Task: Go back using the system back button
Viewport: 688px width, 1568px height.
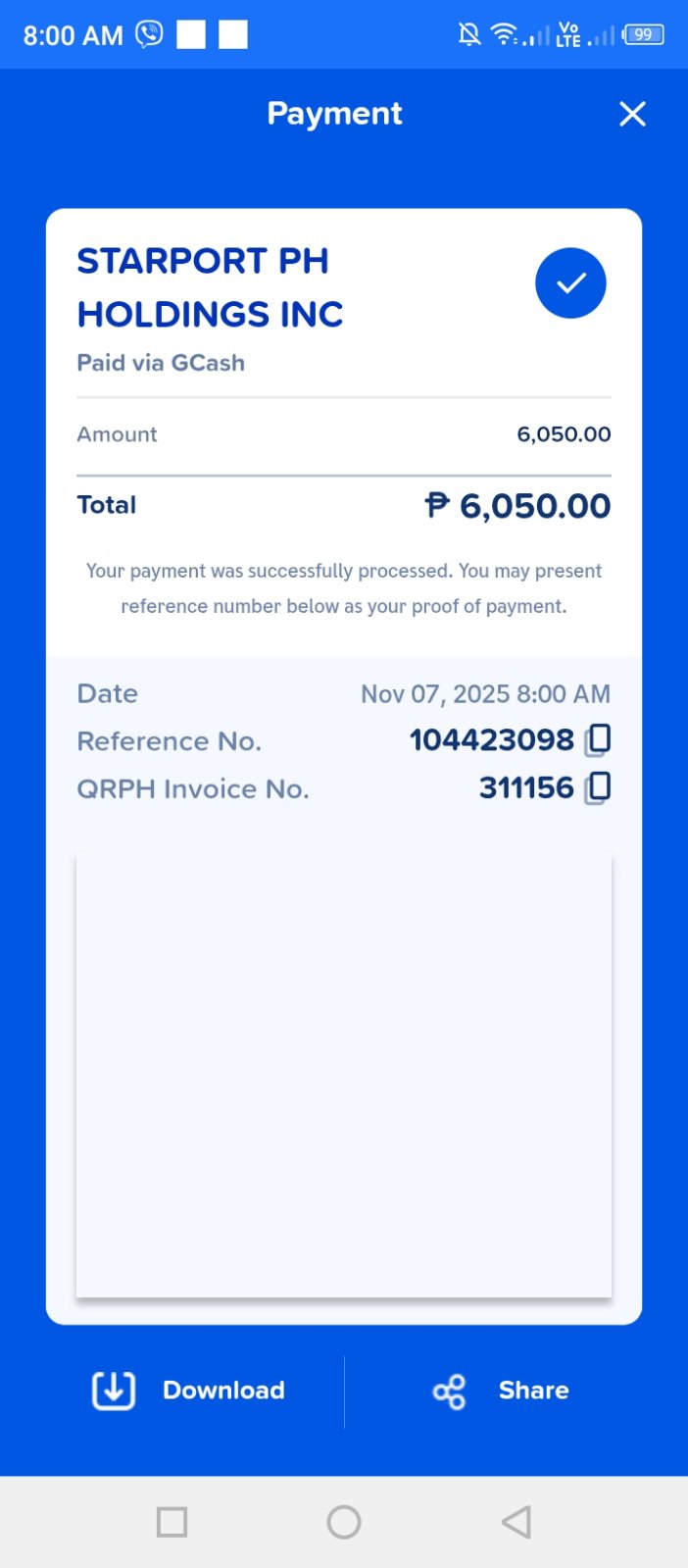Action: click(x=516, y=1522)
